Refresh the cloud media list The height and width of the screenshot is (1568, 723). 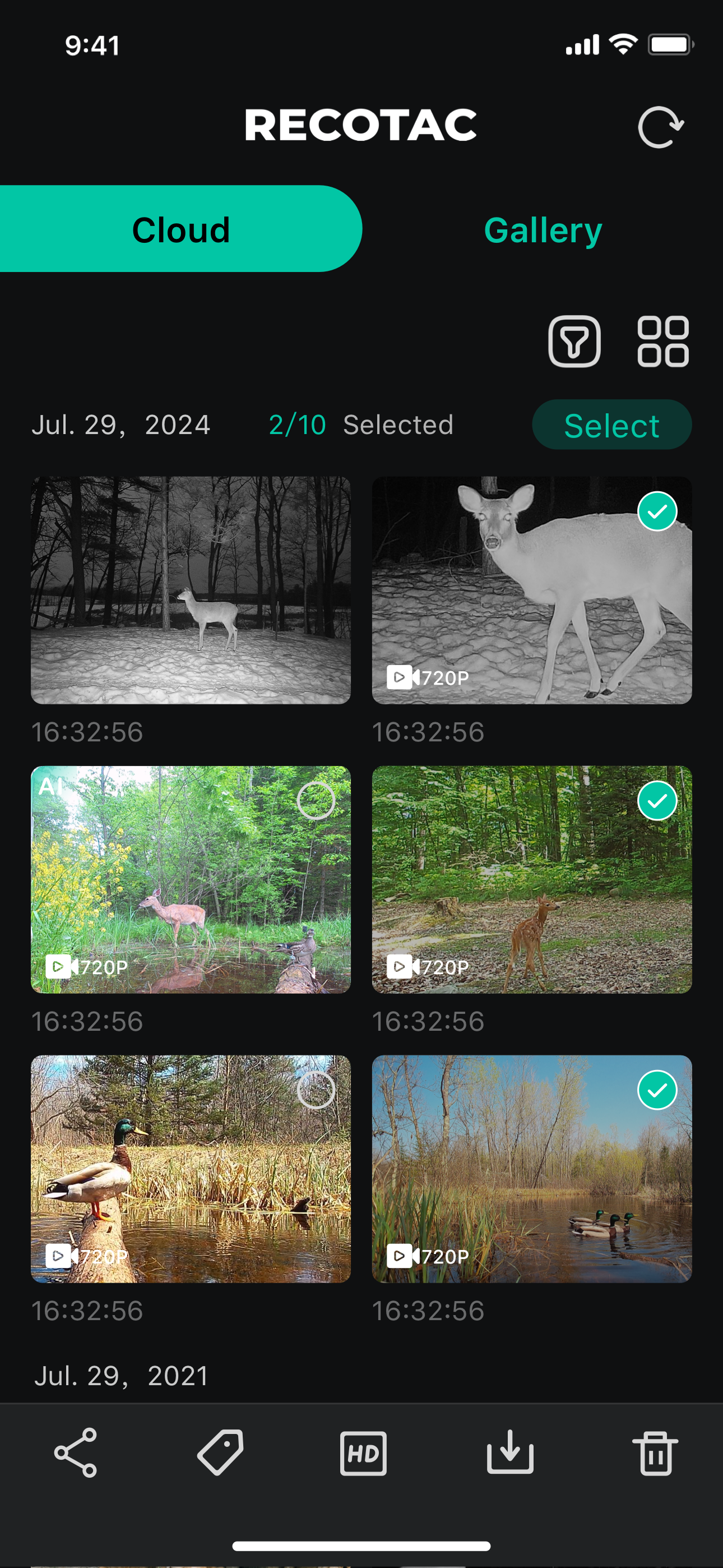pyautogui.click(x=660, y=127)
